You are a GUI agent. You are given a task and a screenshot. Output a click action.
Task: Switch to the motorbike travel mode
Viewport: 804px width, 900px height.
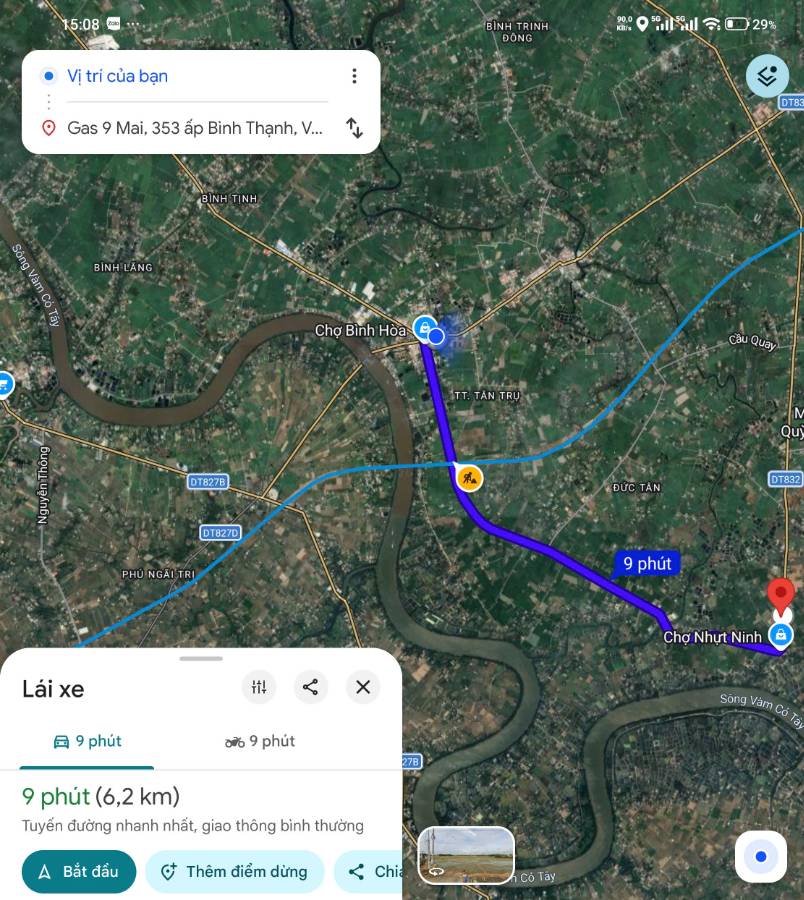260,741
